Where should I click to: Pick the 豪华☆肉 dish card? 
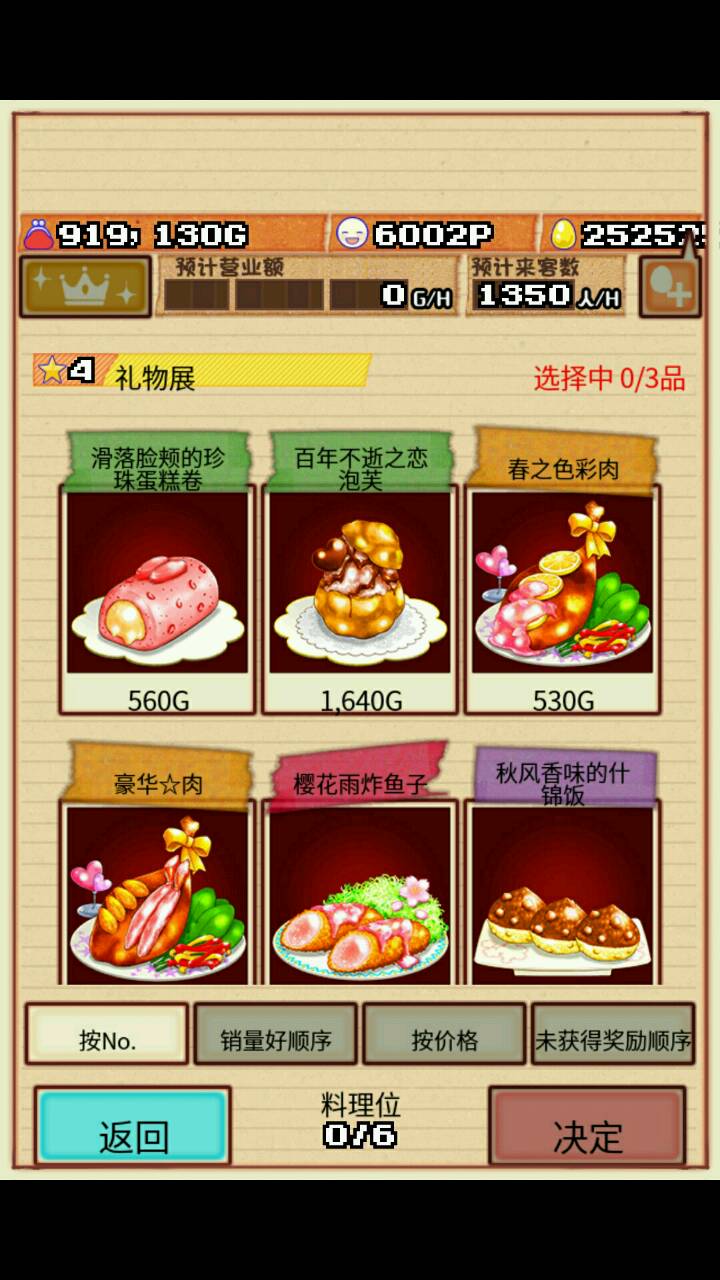pyautogui.click(x=158, y=890)
